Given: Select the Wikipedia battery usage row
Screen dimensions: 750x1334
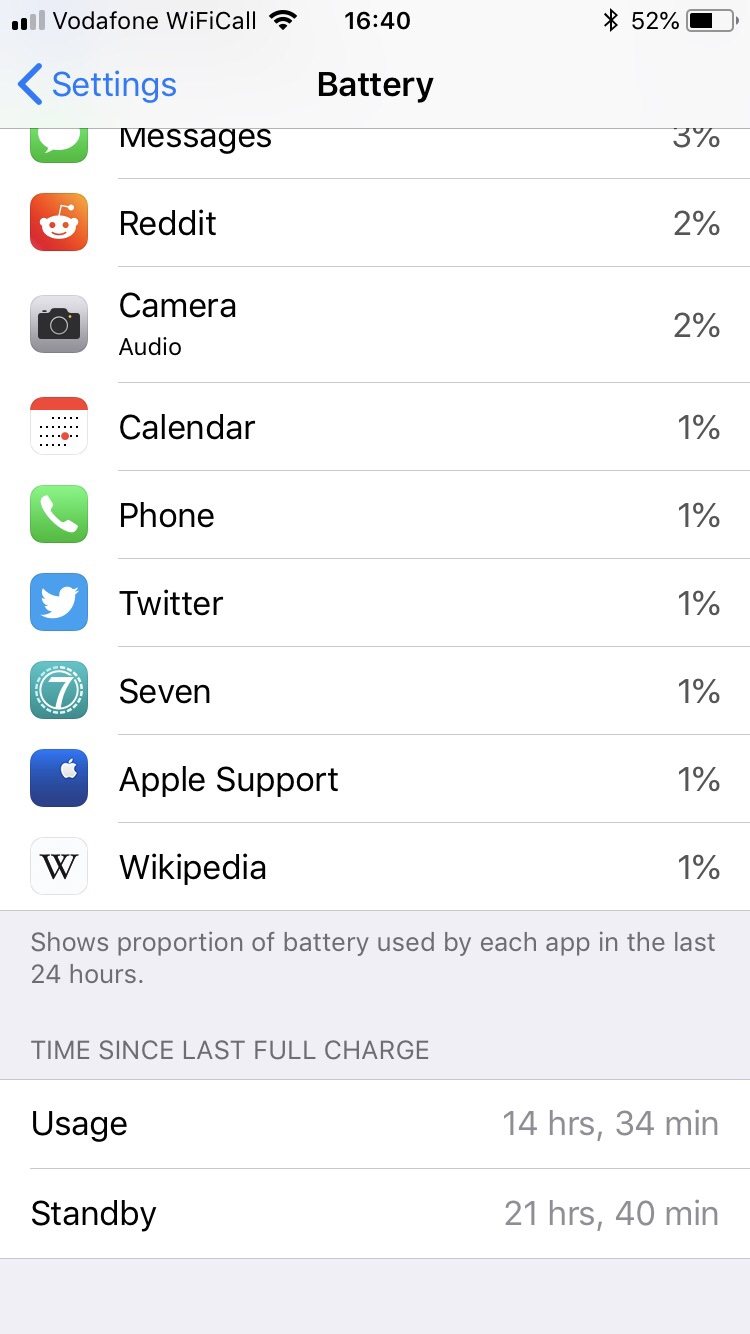Looking at the screenshot, I should [375, 867].
